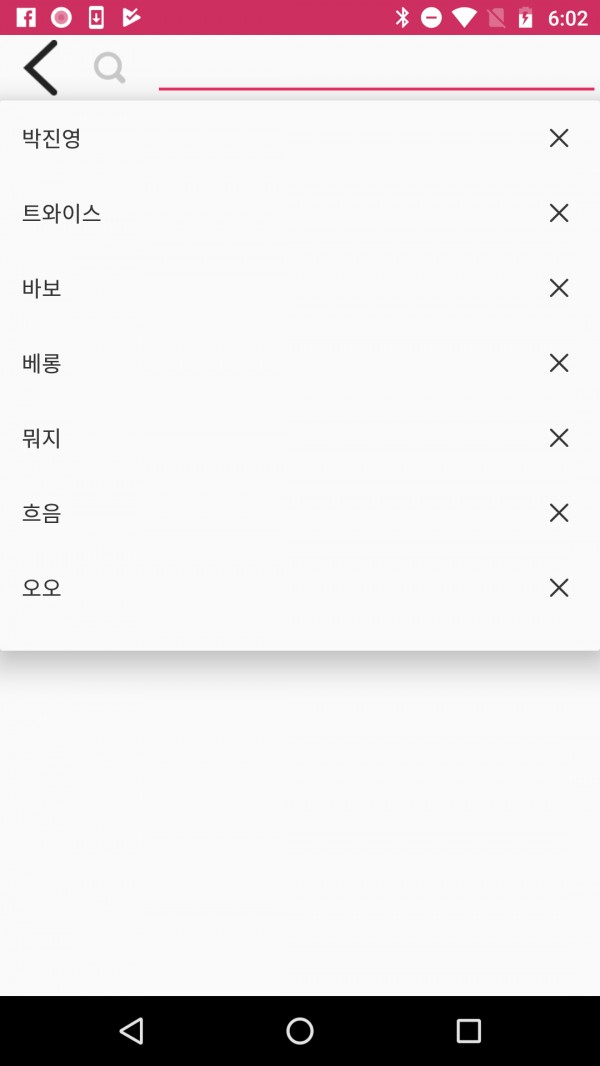Image resolution: width=600 pixels, height=1066 pixels.
Task: Delete the 베롱 history entry
Action: click(x=559, y=363)
